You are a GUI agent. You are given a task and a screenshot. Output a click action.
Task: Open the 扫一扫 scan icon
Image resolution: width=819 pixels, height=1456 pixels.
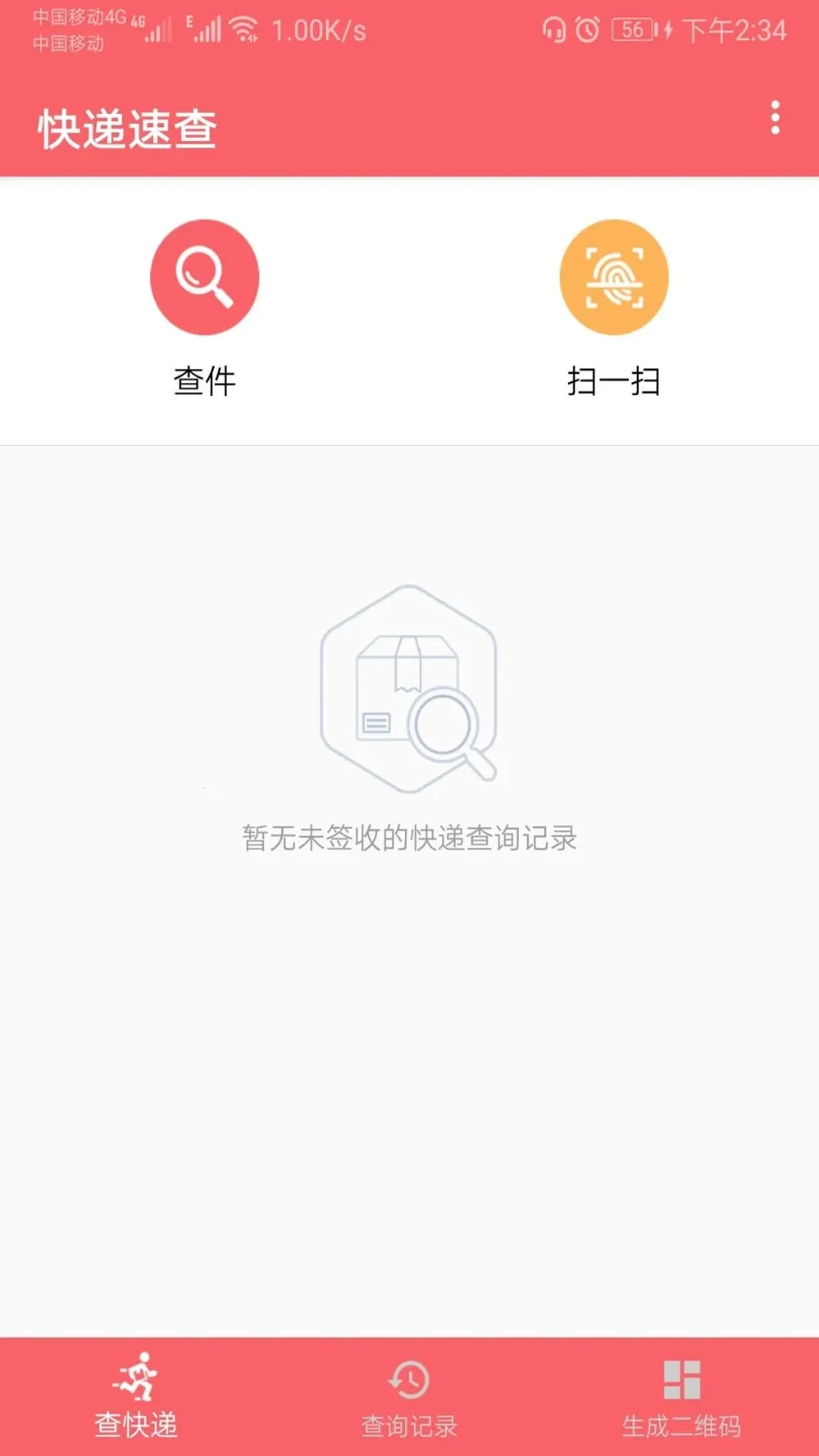[614, 278]
